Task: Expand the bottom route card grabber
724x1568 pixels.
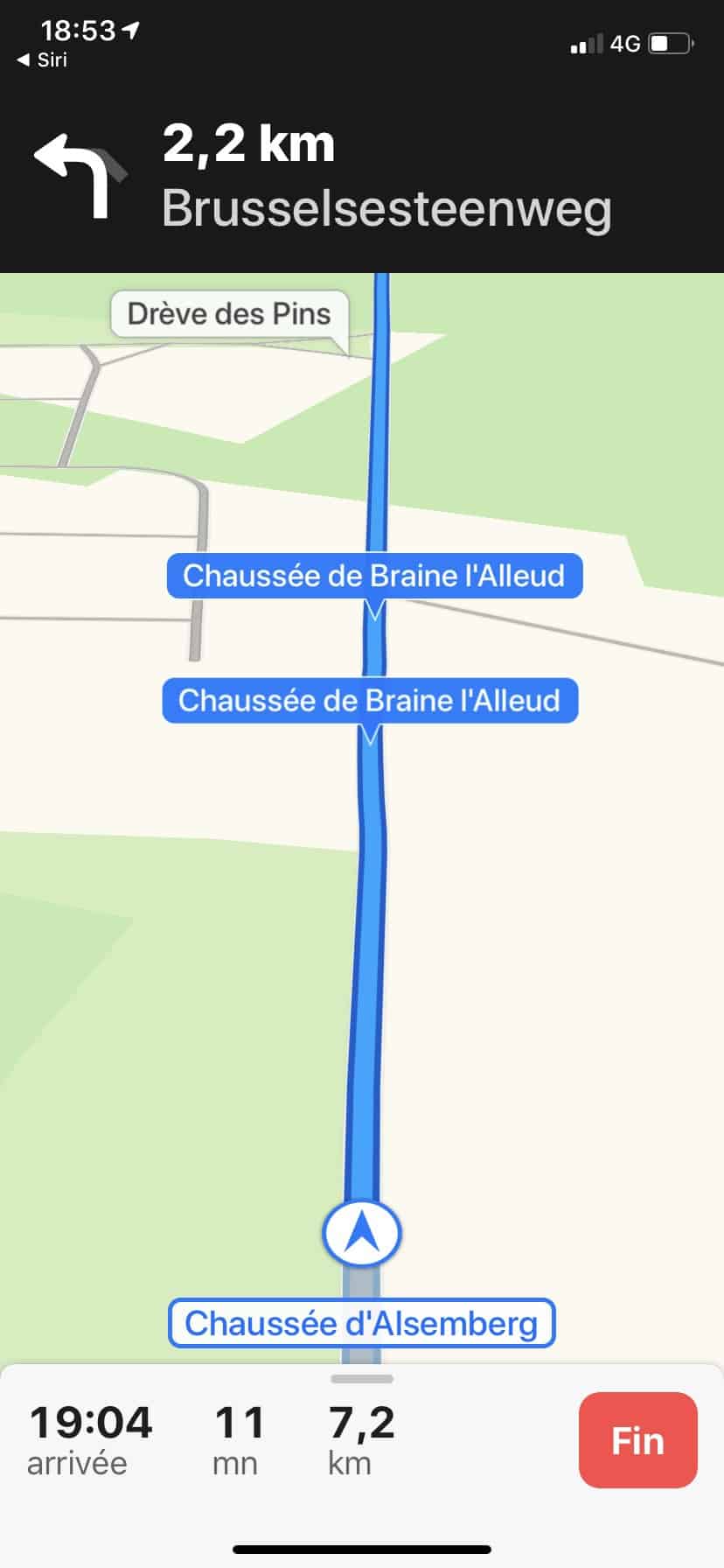Action: point(362,1380)
